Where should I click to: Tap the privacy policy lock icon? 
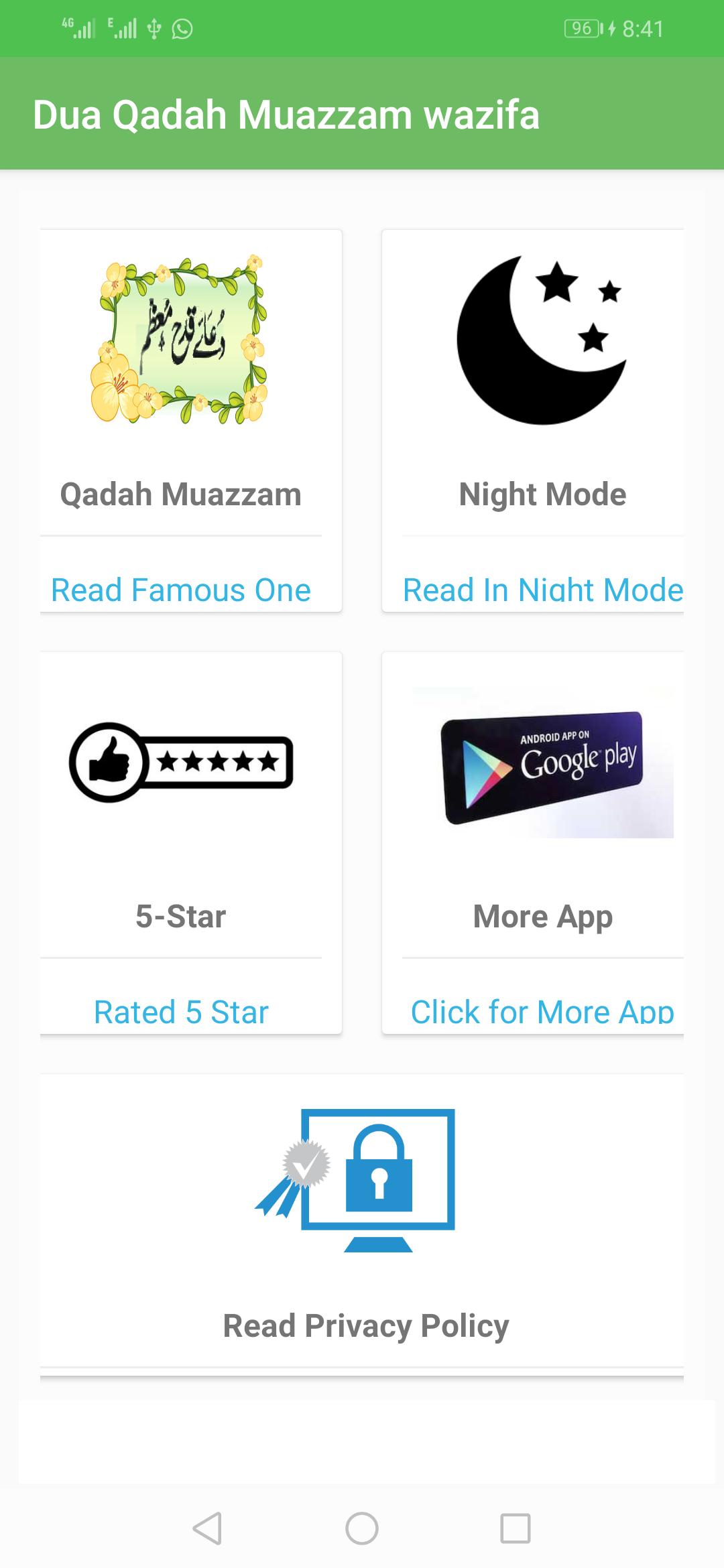(x=365, y=1179)
